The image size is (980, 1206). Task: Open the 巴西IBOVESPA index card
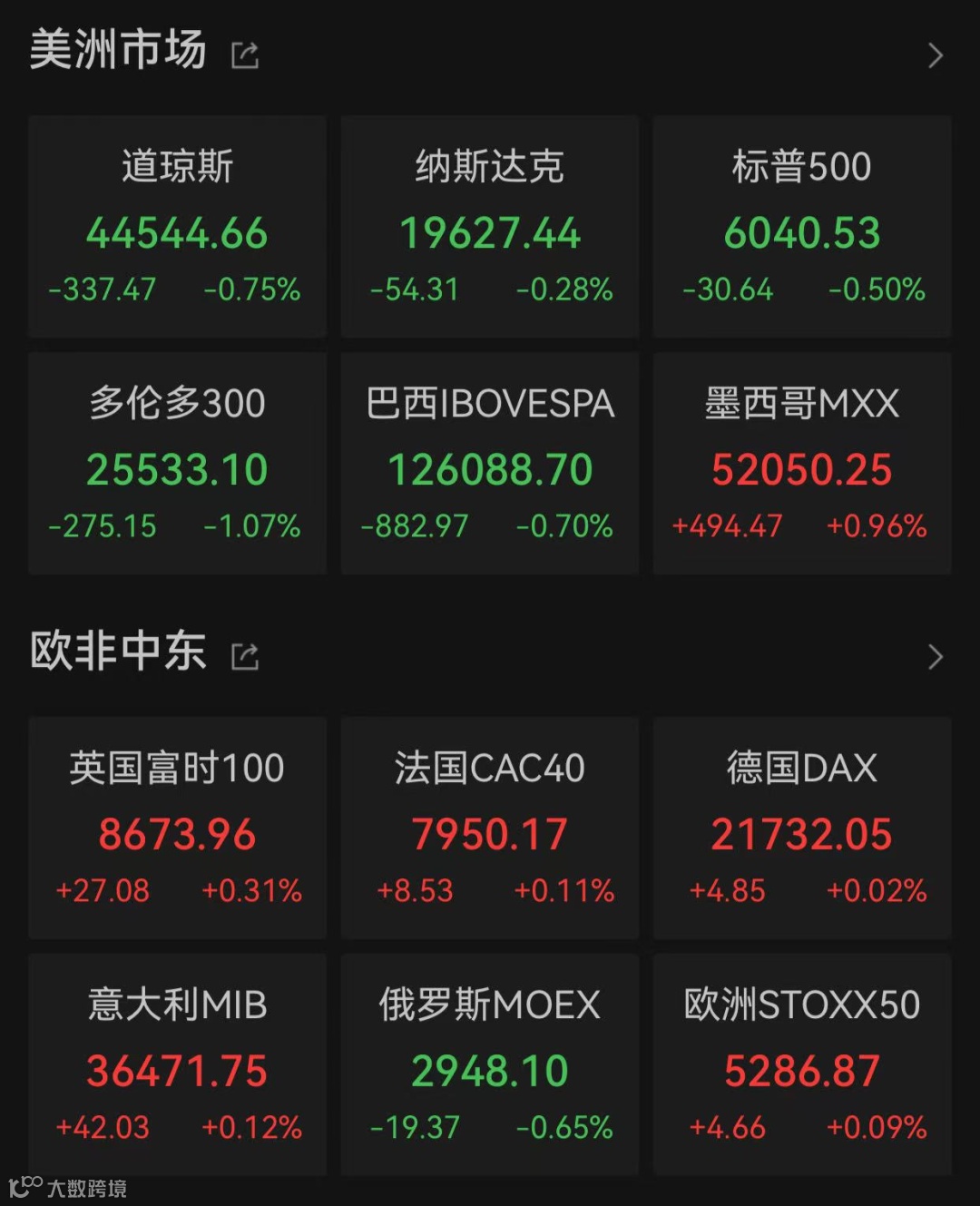490,464
